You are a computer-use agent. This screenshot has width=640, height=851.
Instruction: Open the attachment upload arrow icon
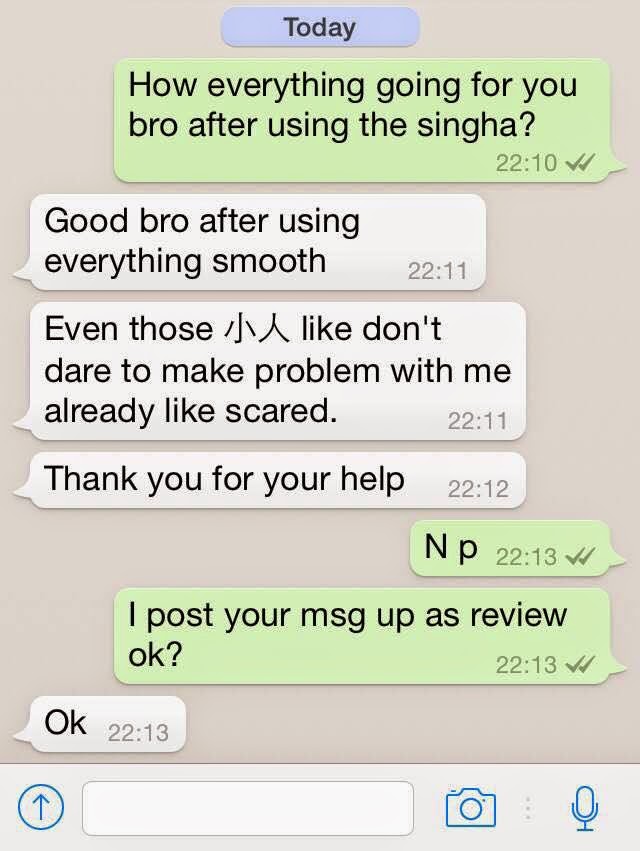point(42,808)
